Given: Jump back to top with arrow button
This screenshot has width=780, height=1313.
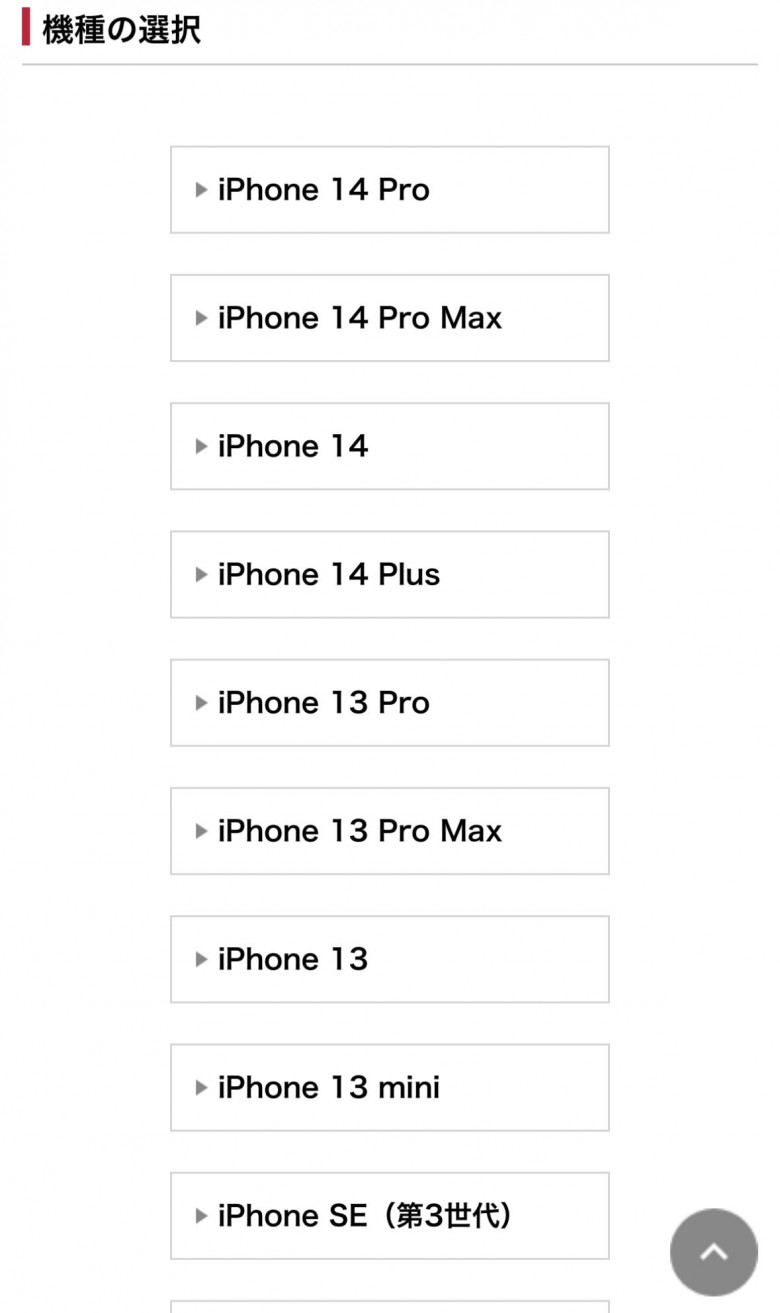Looking at the screenshot, I should (x=713, y=1252).
